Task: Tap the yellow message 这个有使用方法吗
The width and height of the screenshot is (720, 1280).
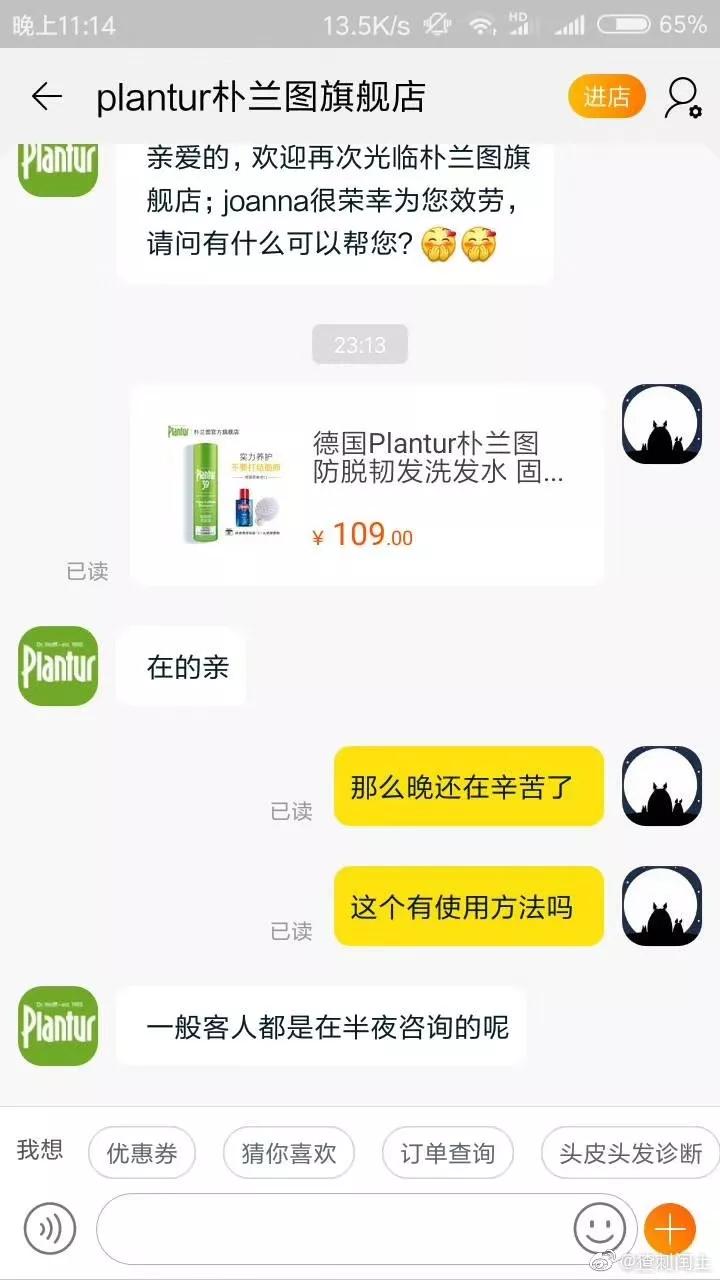Action: 469,906
